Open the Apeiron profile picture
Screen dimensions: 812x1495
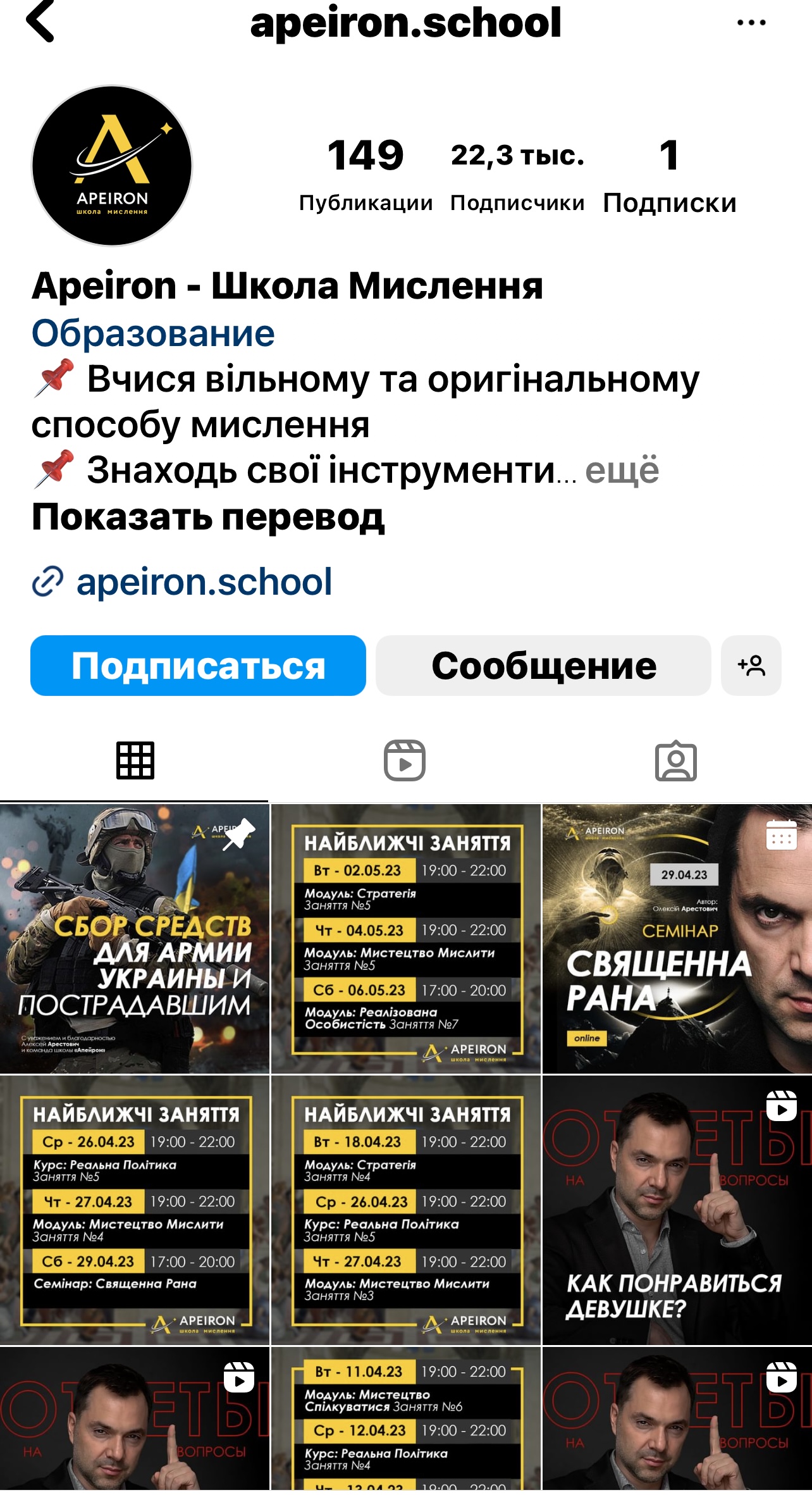112,166
